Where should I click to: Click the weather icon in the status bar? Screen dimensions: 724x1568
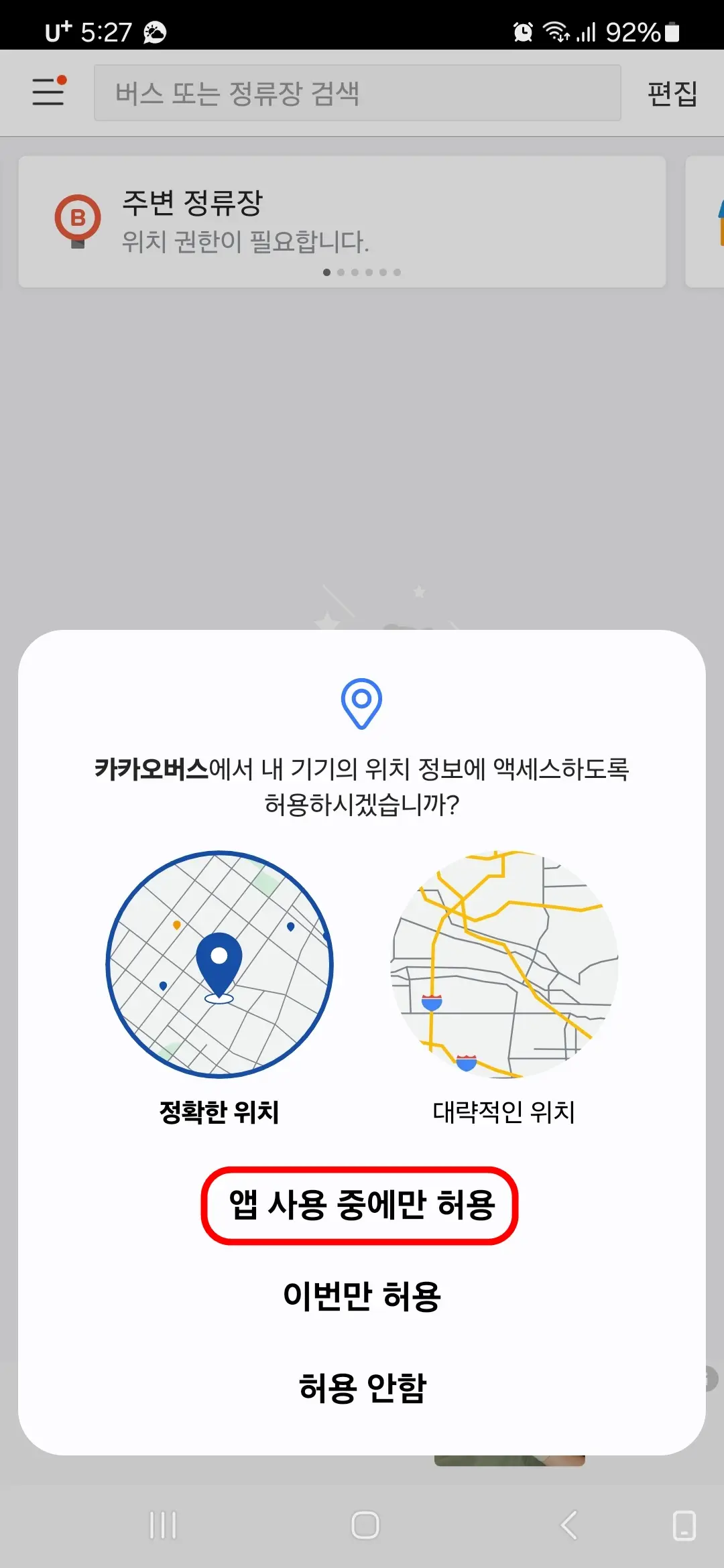click(154, 32)
